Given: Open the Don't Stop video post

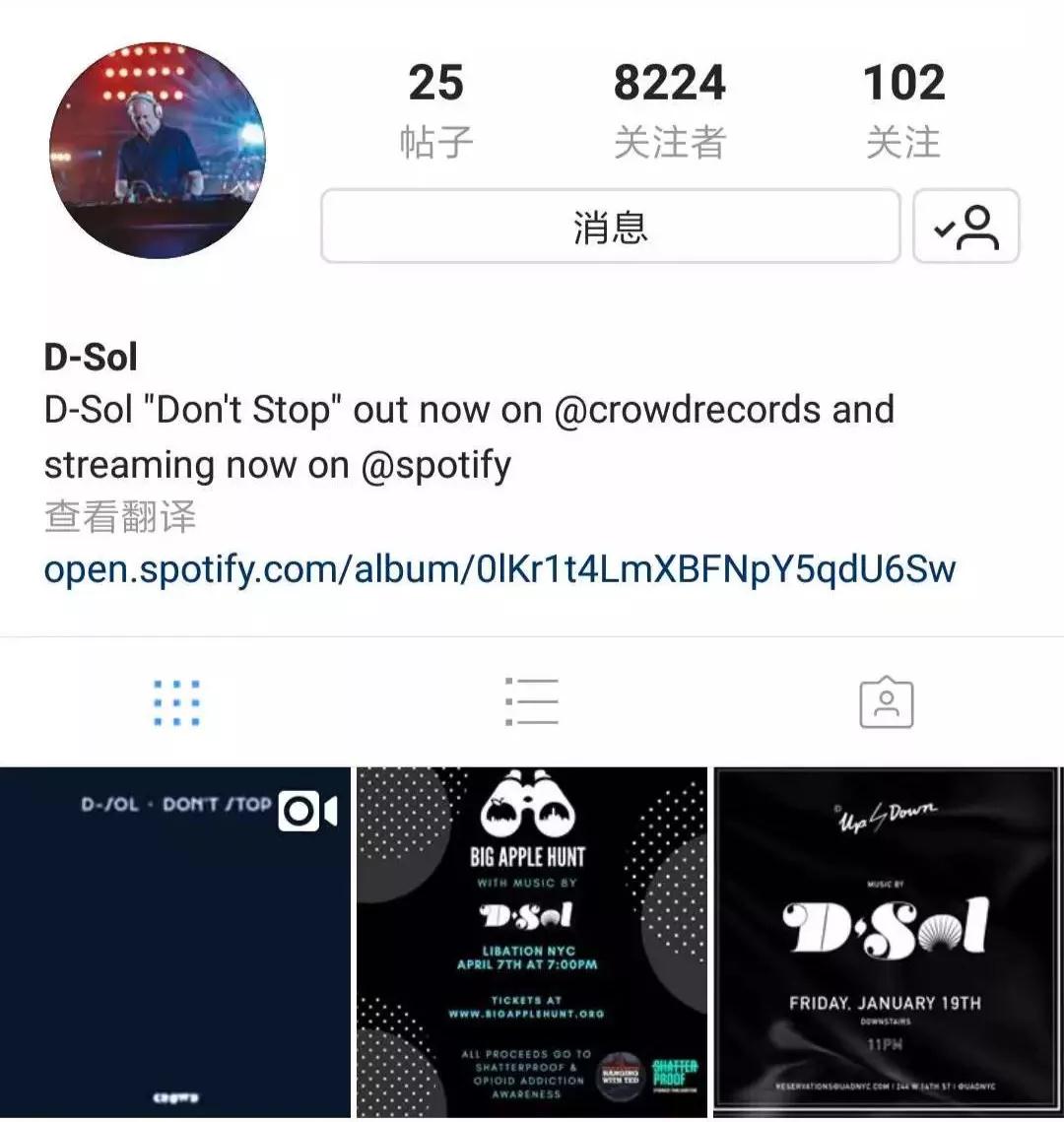Looking at the screenshot, I should [x=175, y=943].
